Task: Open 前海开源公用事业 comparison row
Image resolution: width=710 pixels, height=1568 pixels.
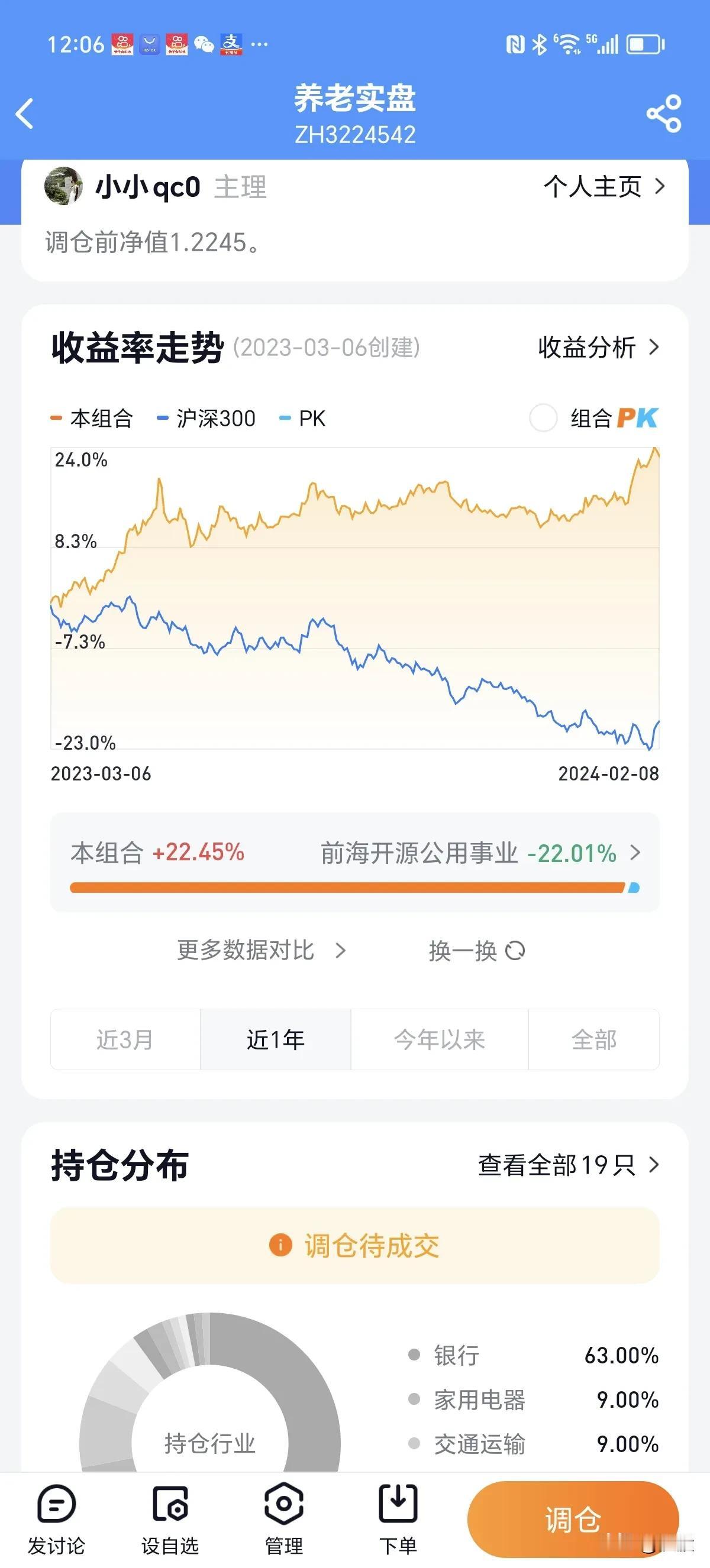Action: pyautogui.click(x=480, y=853)
